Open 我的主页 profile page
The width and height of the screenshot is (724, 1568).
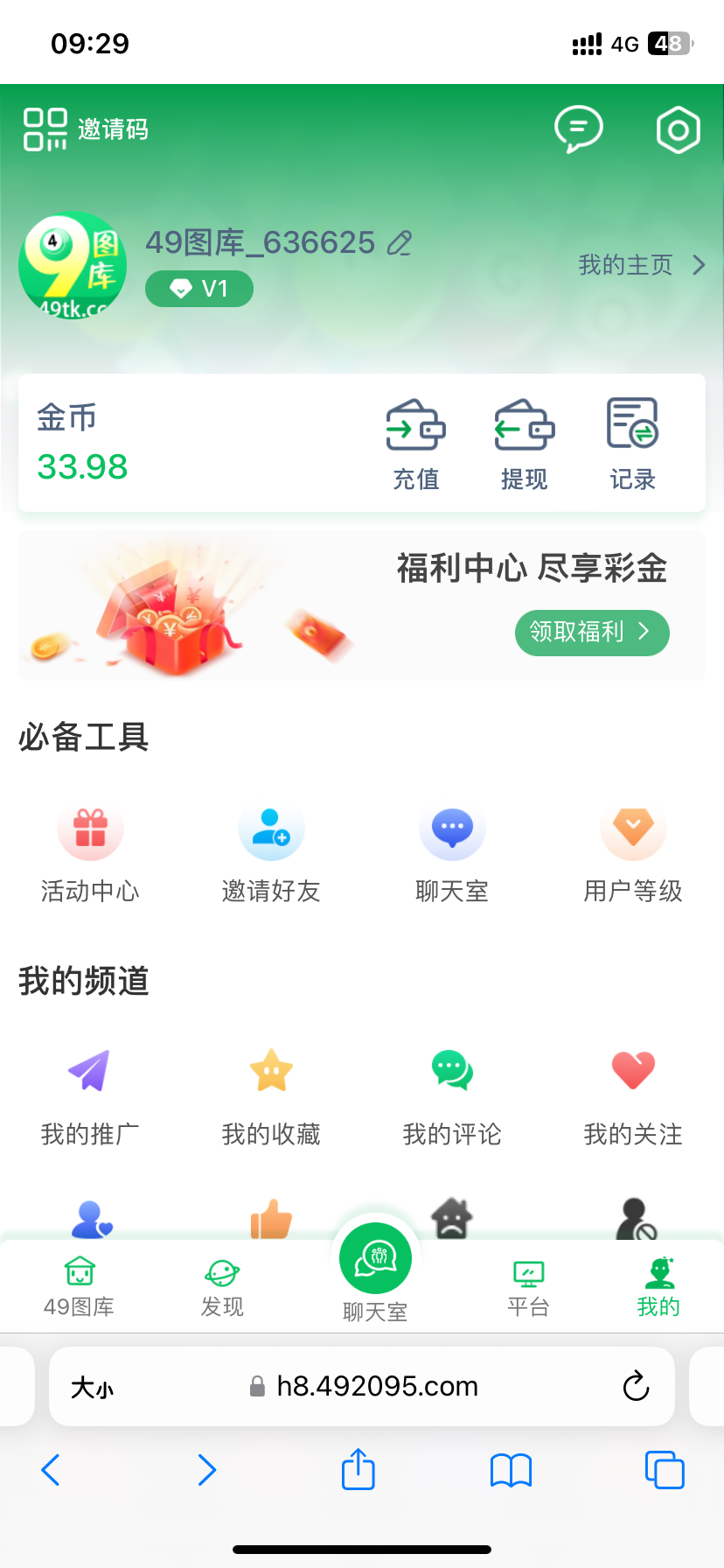(641, 265)
